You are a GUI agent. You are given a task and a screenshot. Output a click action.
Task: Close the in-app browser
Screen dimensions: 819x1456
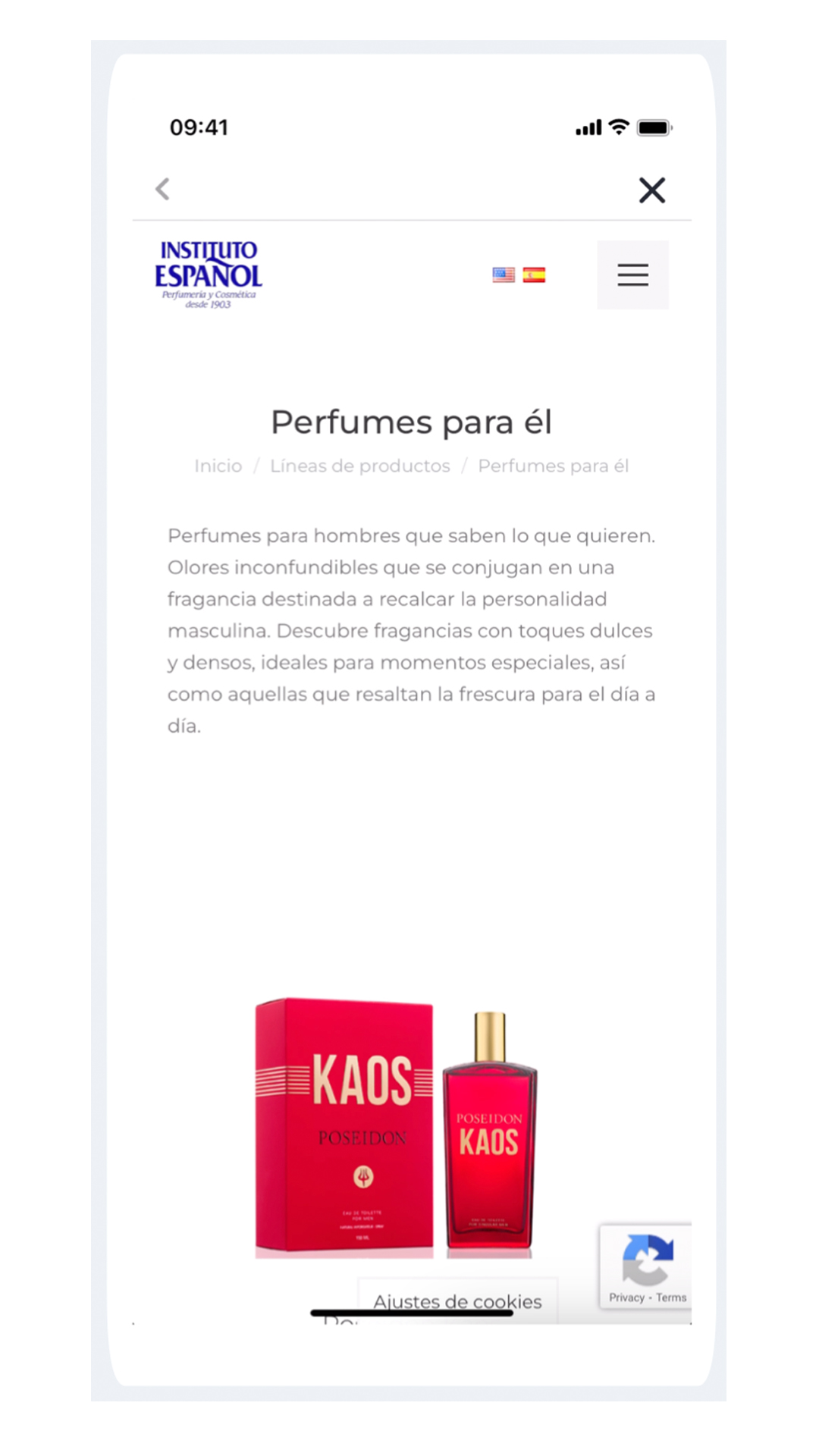(651, 190)
